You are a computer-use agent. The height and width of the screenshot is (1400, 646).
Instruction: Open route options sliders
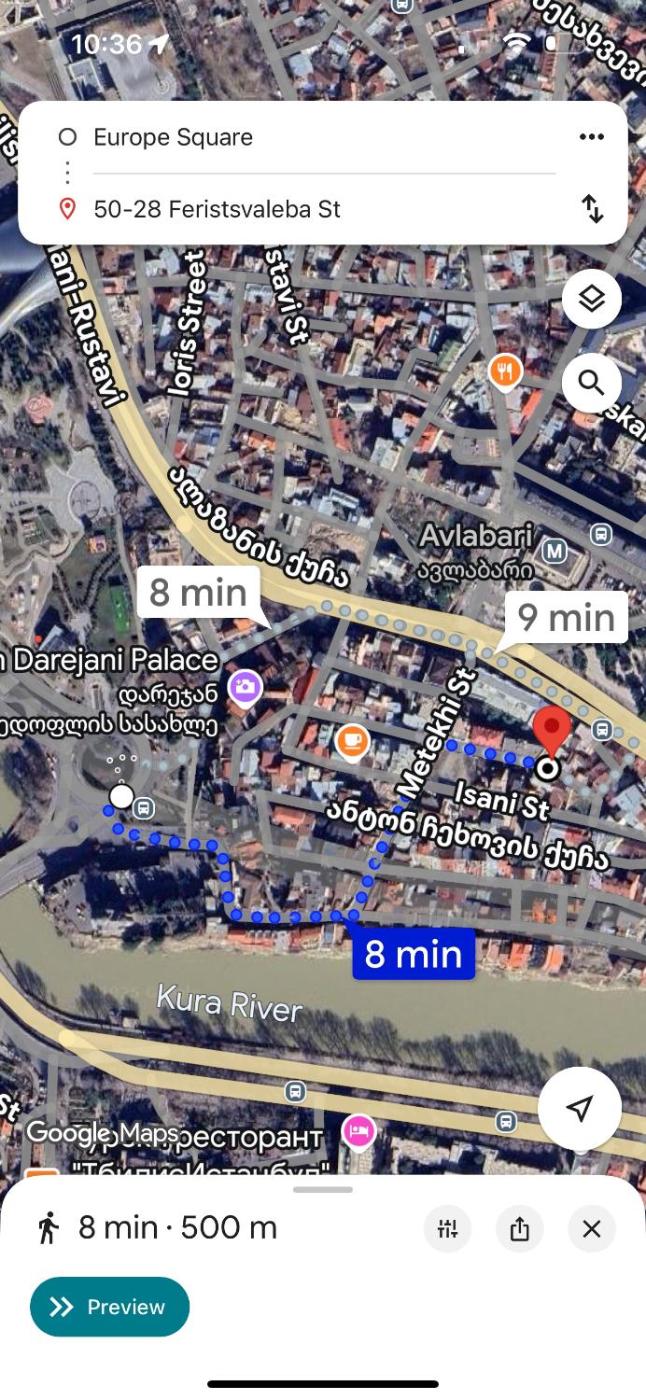pos(447,1229)
